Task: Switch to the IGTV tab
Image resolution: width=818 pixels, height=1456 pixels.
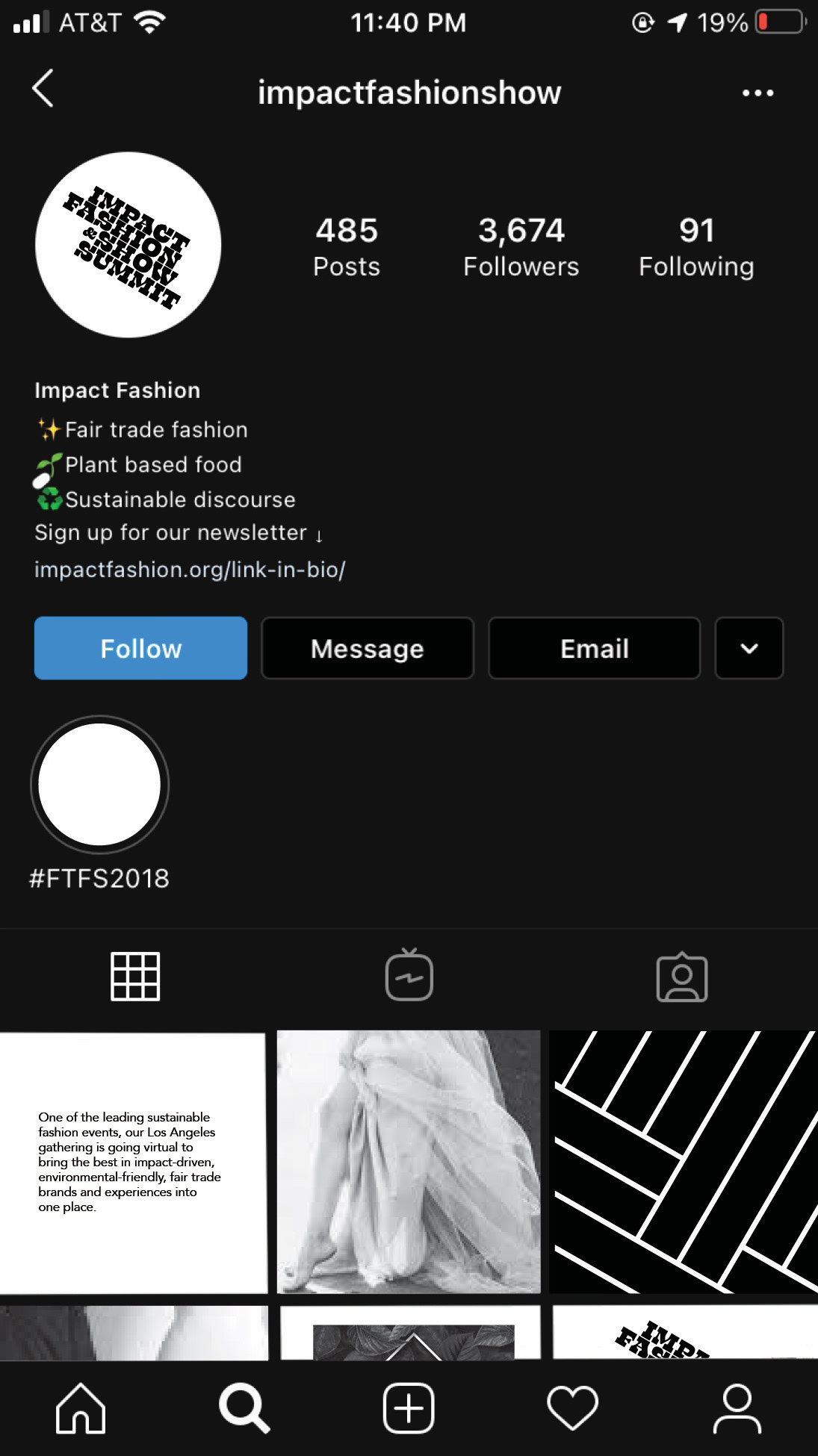Action: pos(409,975)
